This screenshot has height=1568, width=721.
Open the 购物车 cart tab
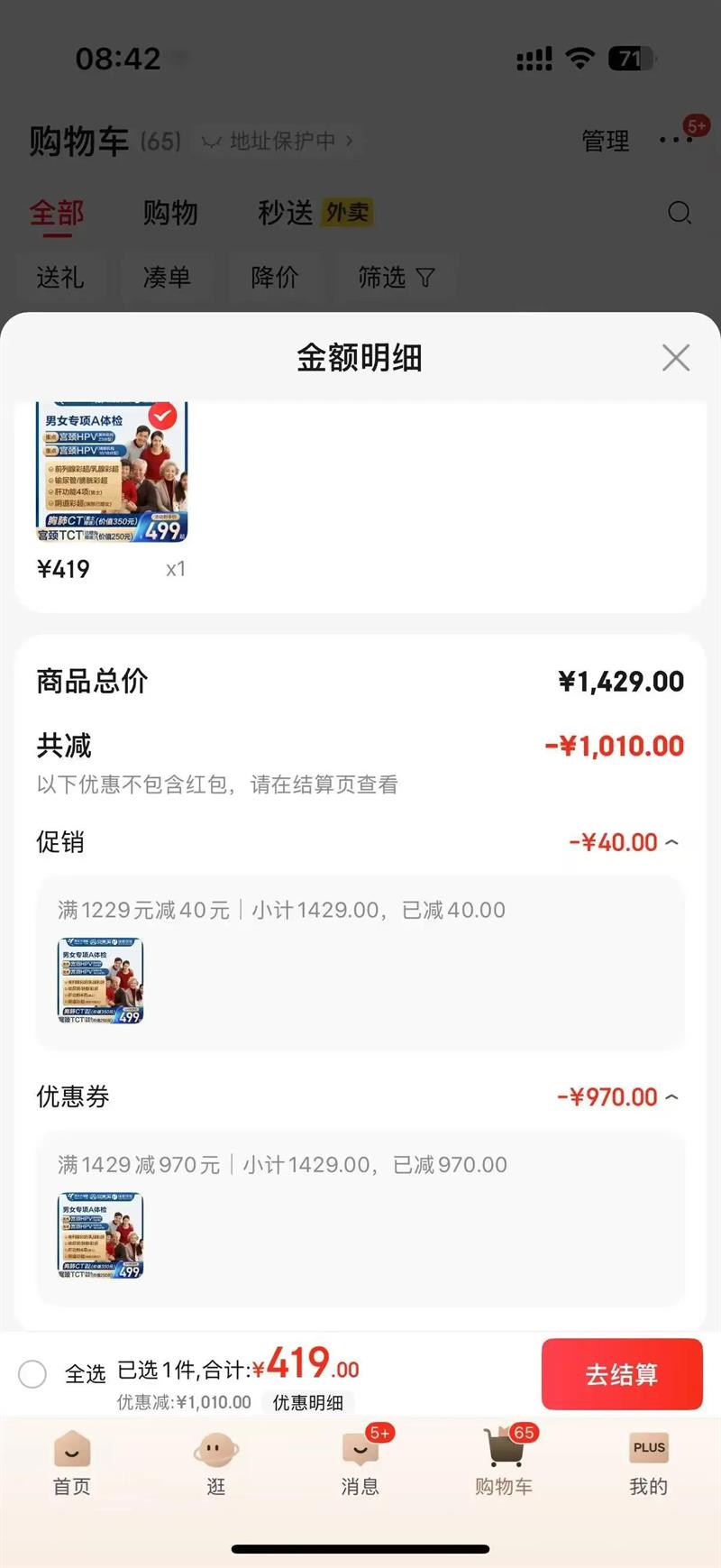(x=505, y=1463)
